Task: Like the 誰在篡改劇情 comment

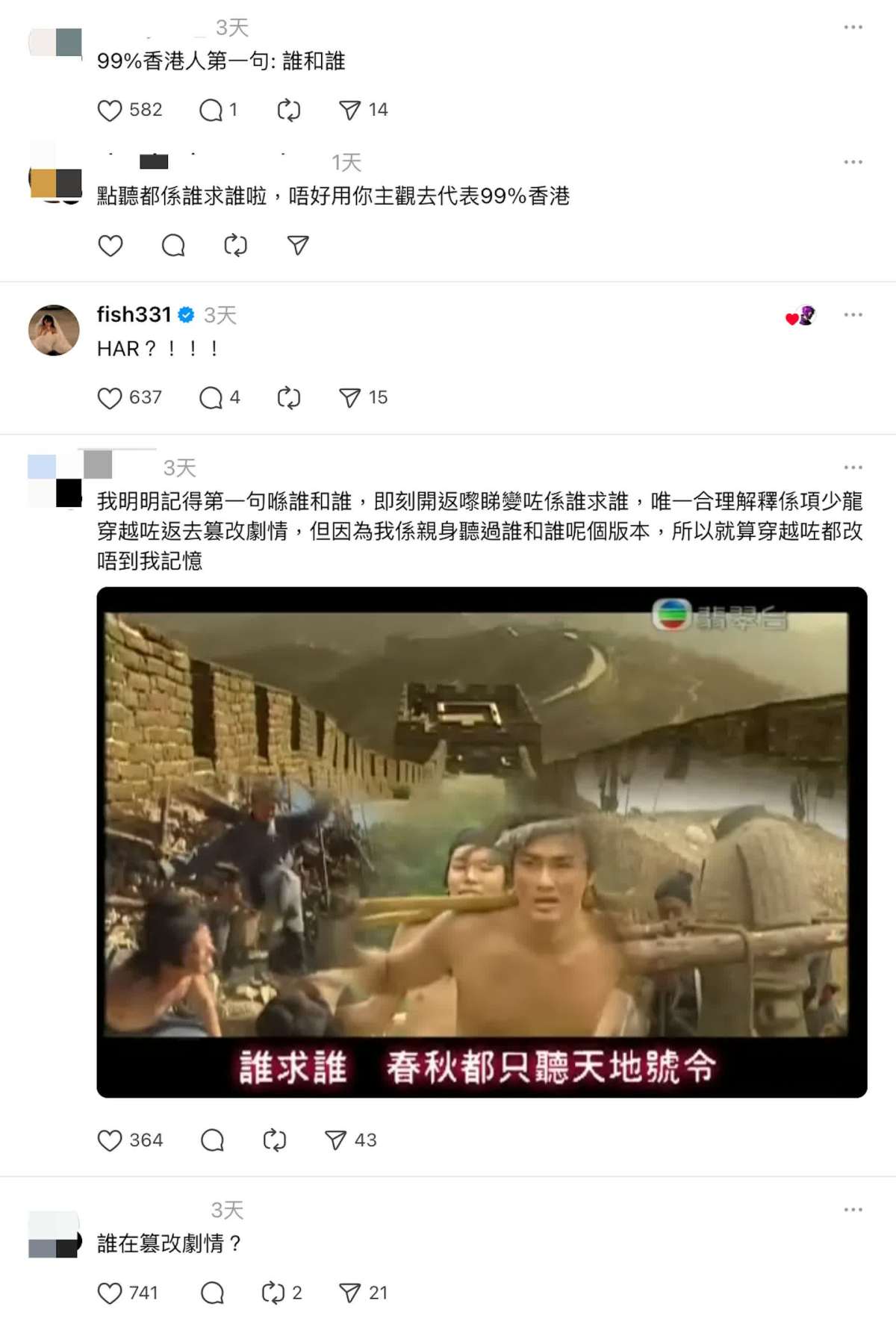Action: (110, 1293)
